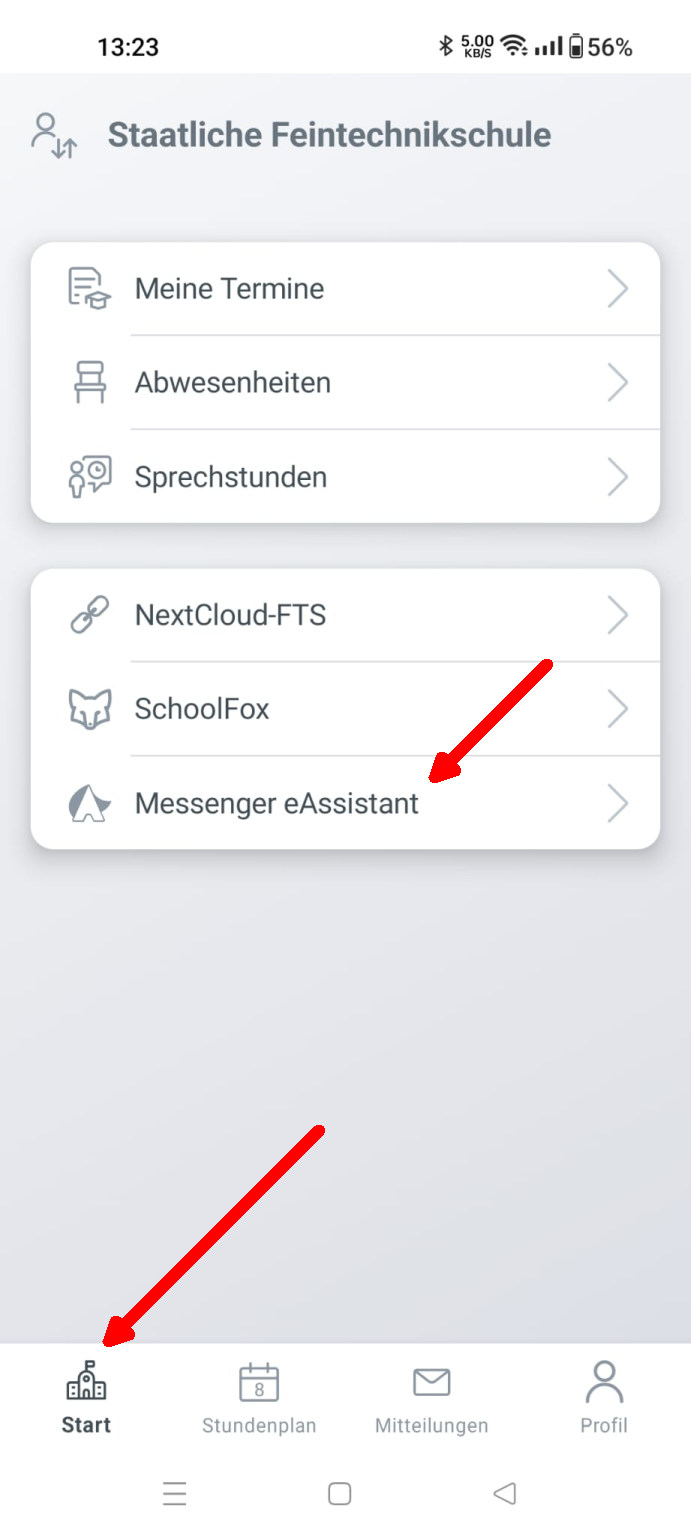Select the Start tab
The image size is (691, 1536).
(86, 1398)
